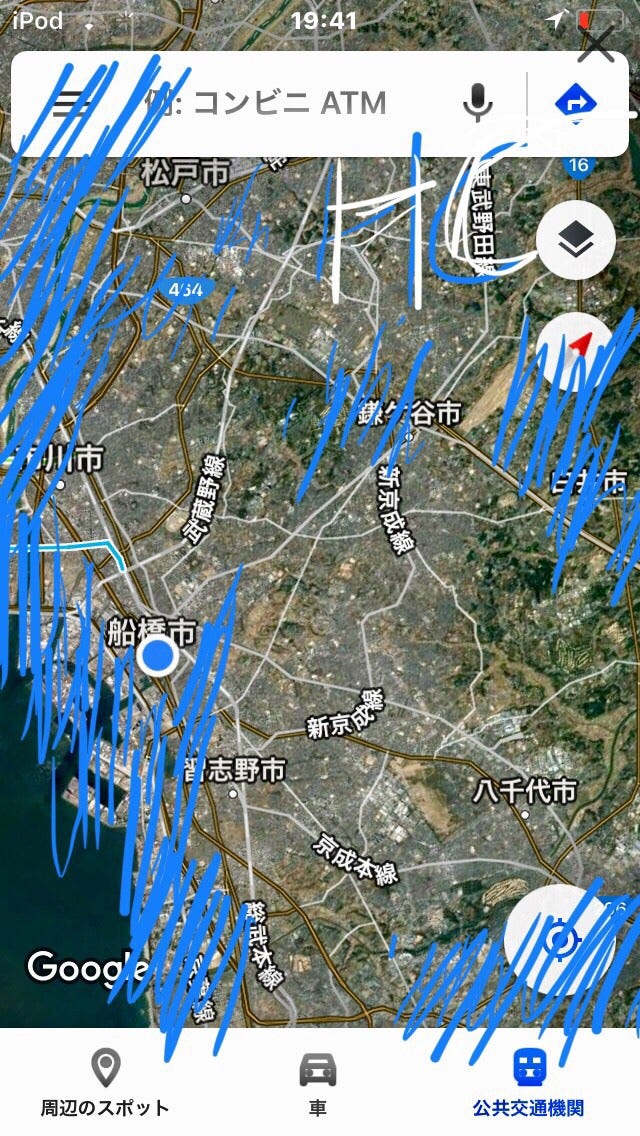Start voice search with the microphone
This screenshot has height=1136, width=640.
(478, 104)
